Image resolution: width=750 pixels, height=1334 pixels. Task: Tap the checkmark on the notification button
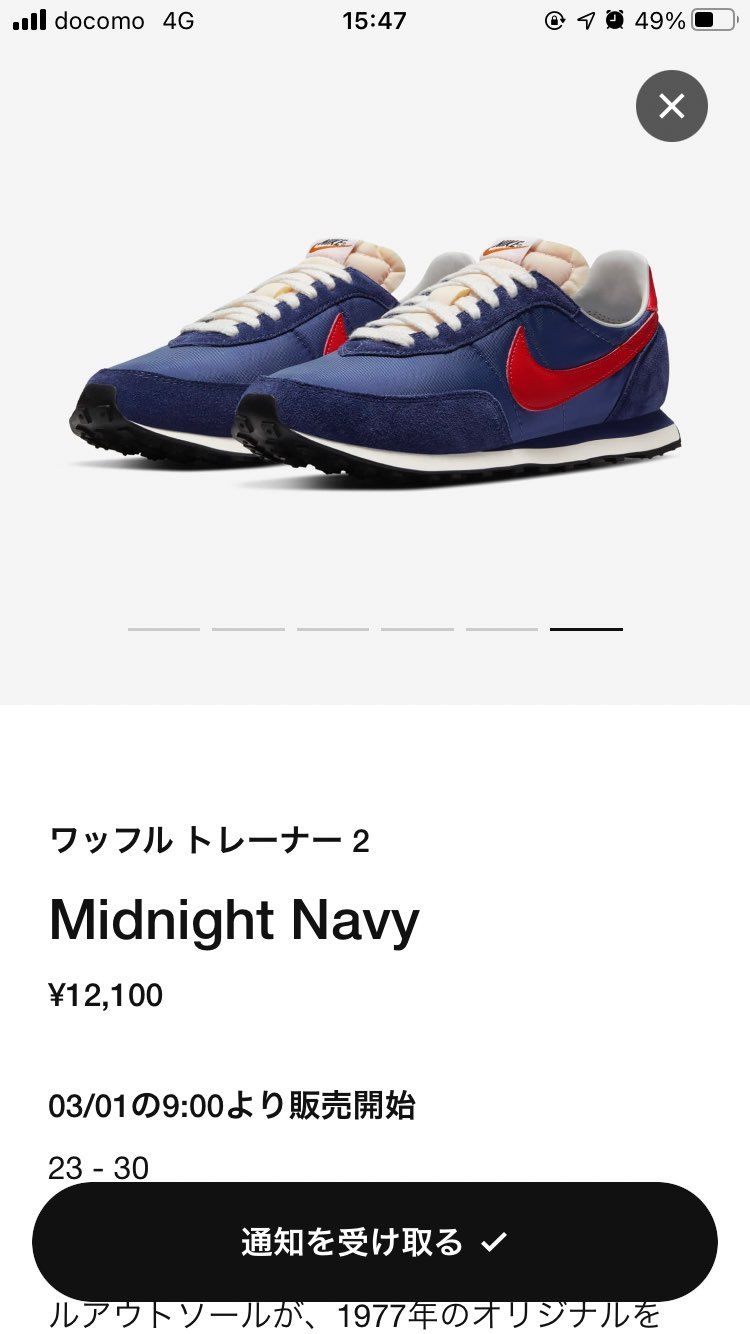click(491, 1242)
